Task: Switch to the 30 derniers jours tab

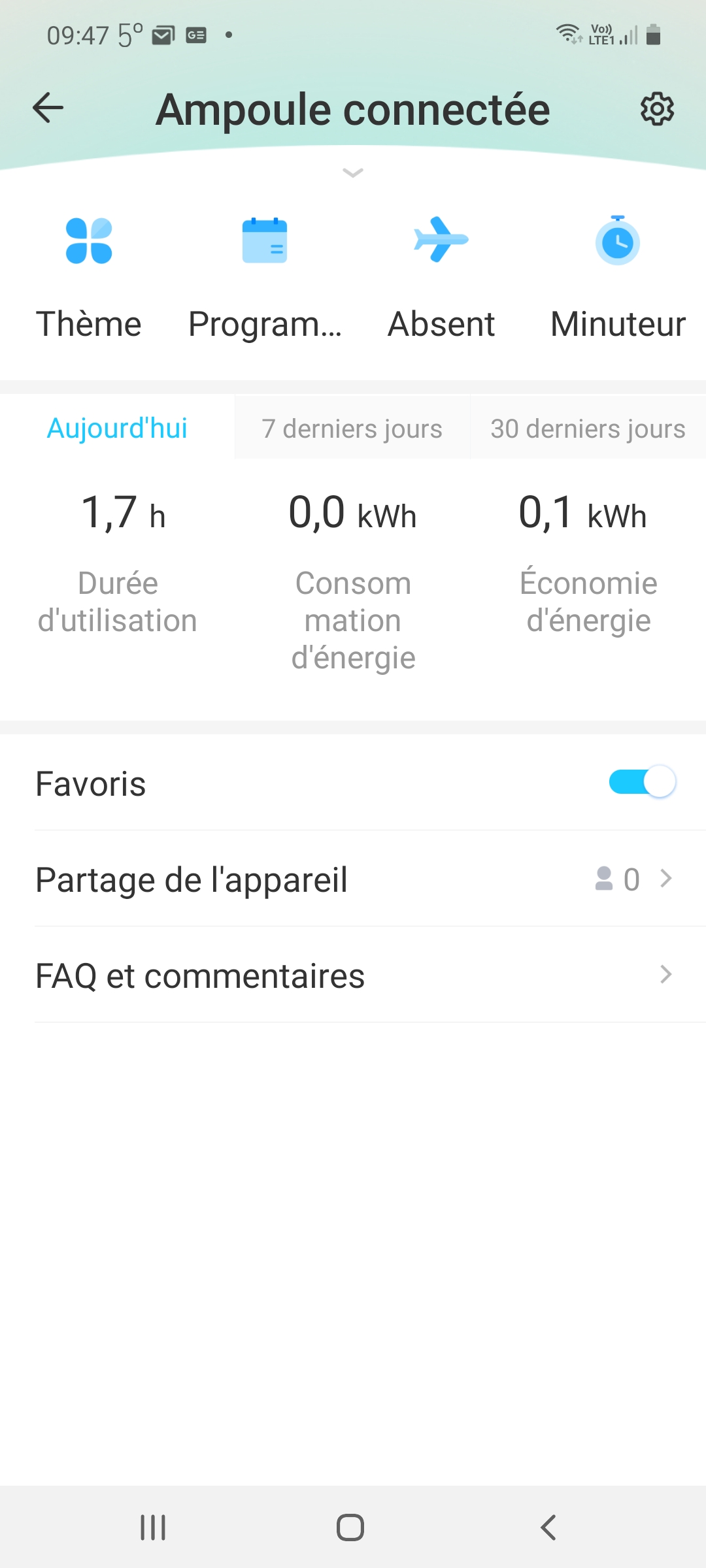Action: coord(588,428)
